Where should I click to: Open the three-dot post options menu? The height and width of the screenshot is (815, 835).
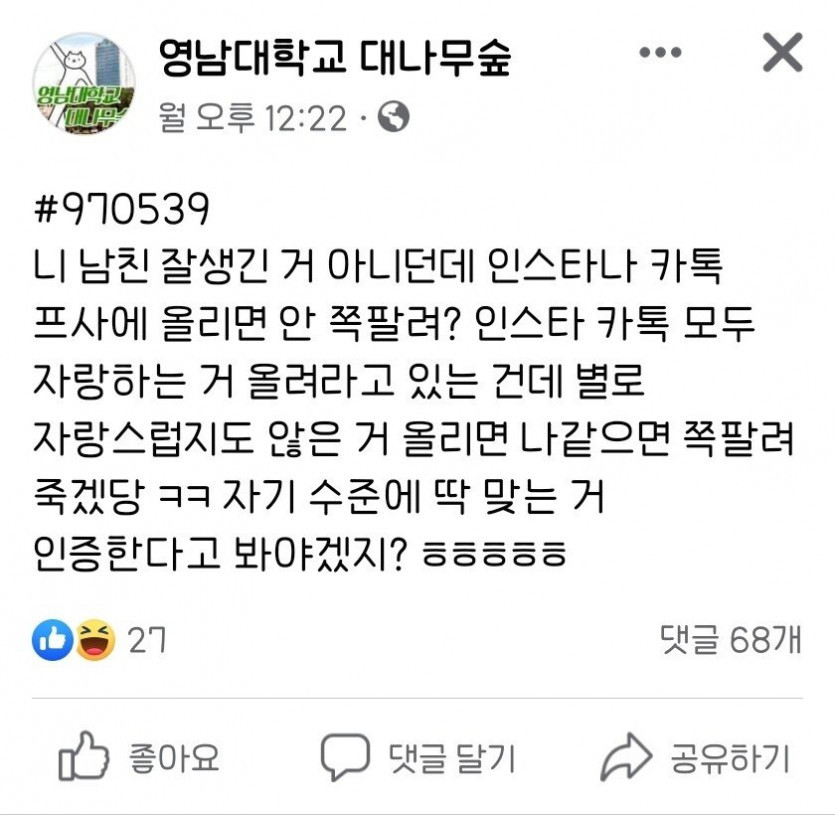(659, 53)
